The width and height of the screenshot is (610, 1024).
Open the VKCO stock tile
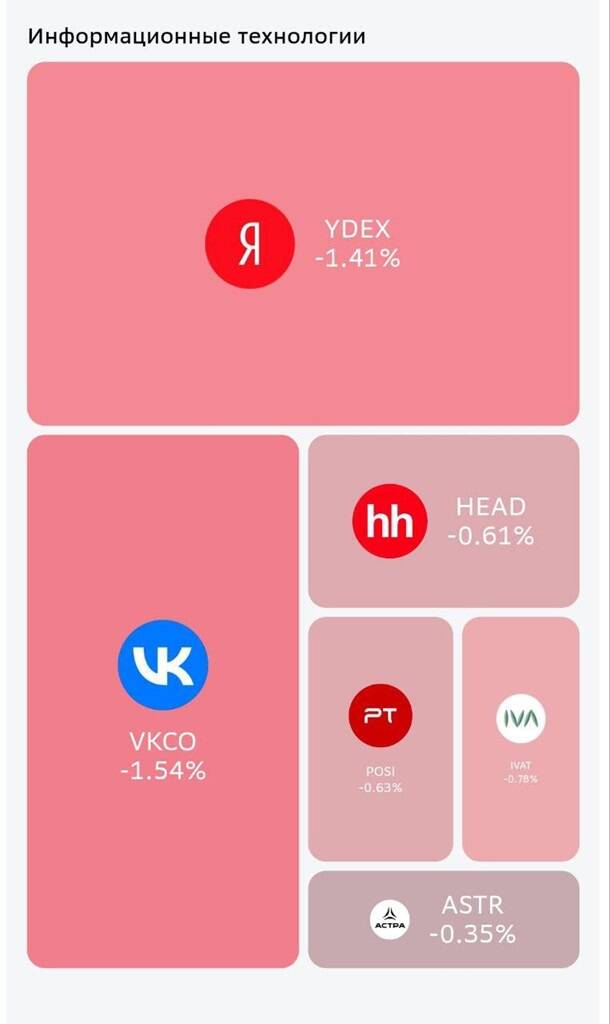pyautogui.click(x=163, y=700)
